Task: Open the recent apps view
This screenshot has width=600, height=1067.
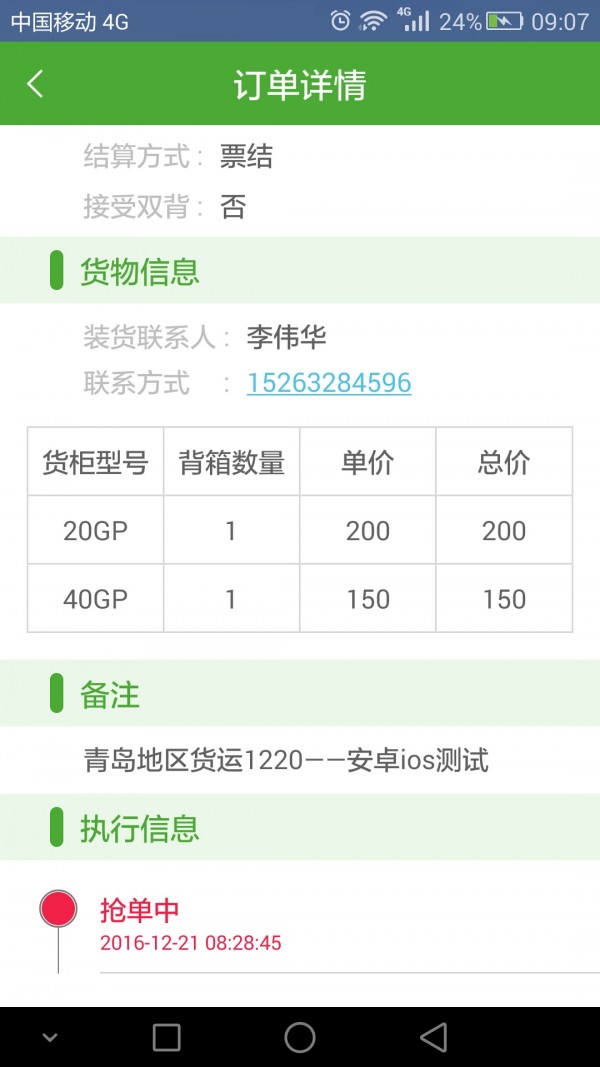Action: click(x=166, y=1037)
